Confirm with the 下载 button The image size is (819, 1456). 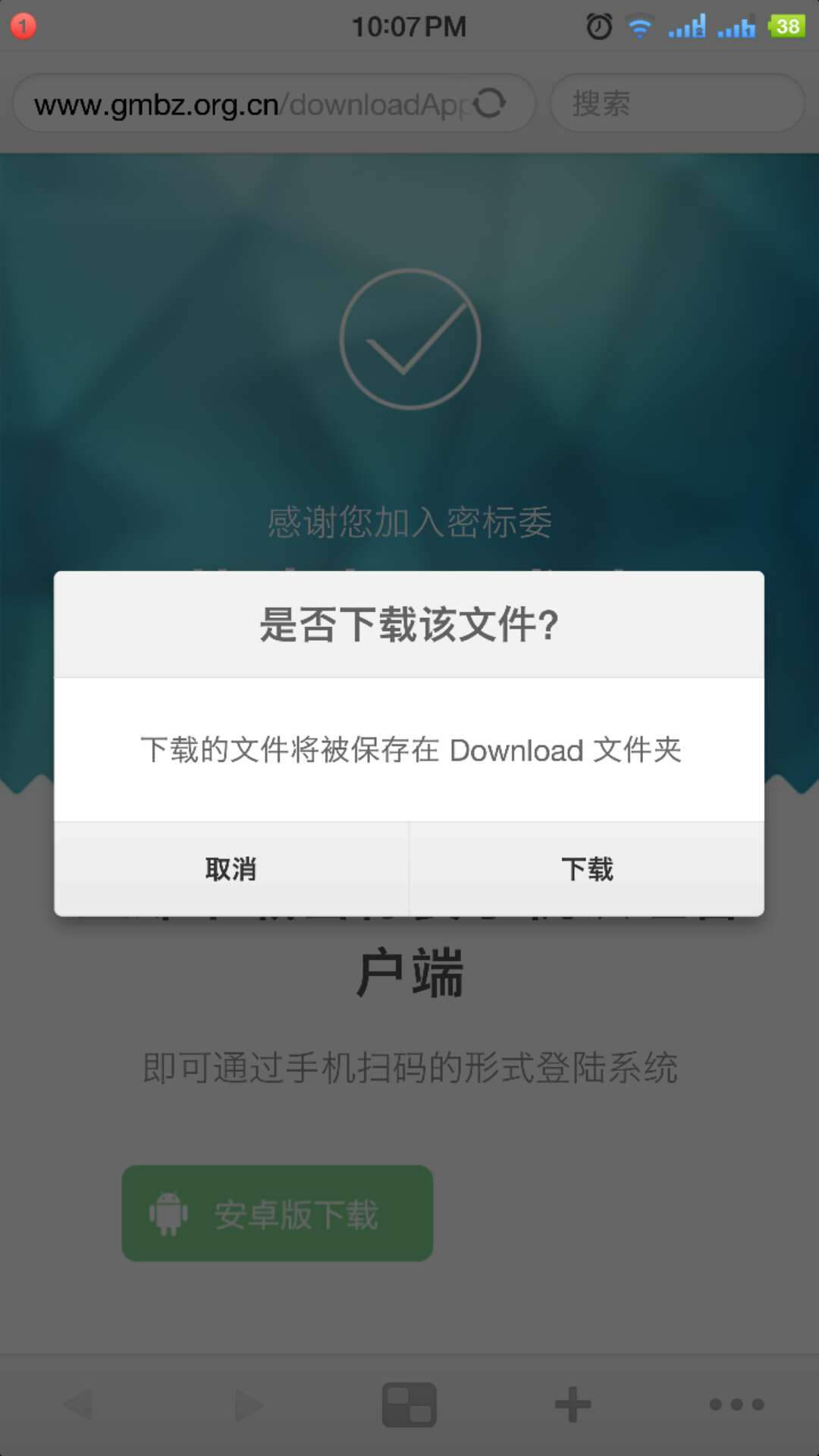(x=586, y=869)
